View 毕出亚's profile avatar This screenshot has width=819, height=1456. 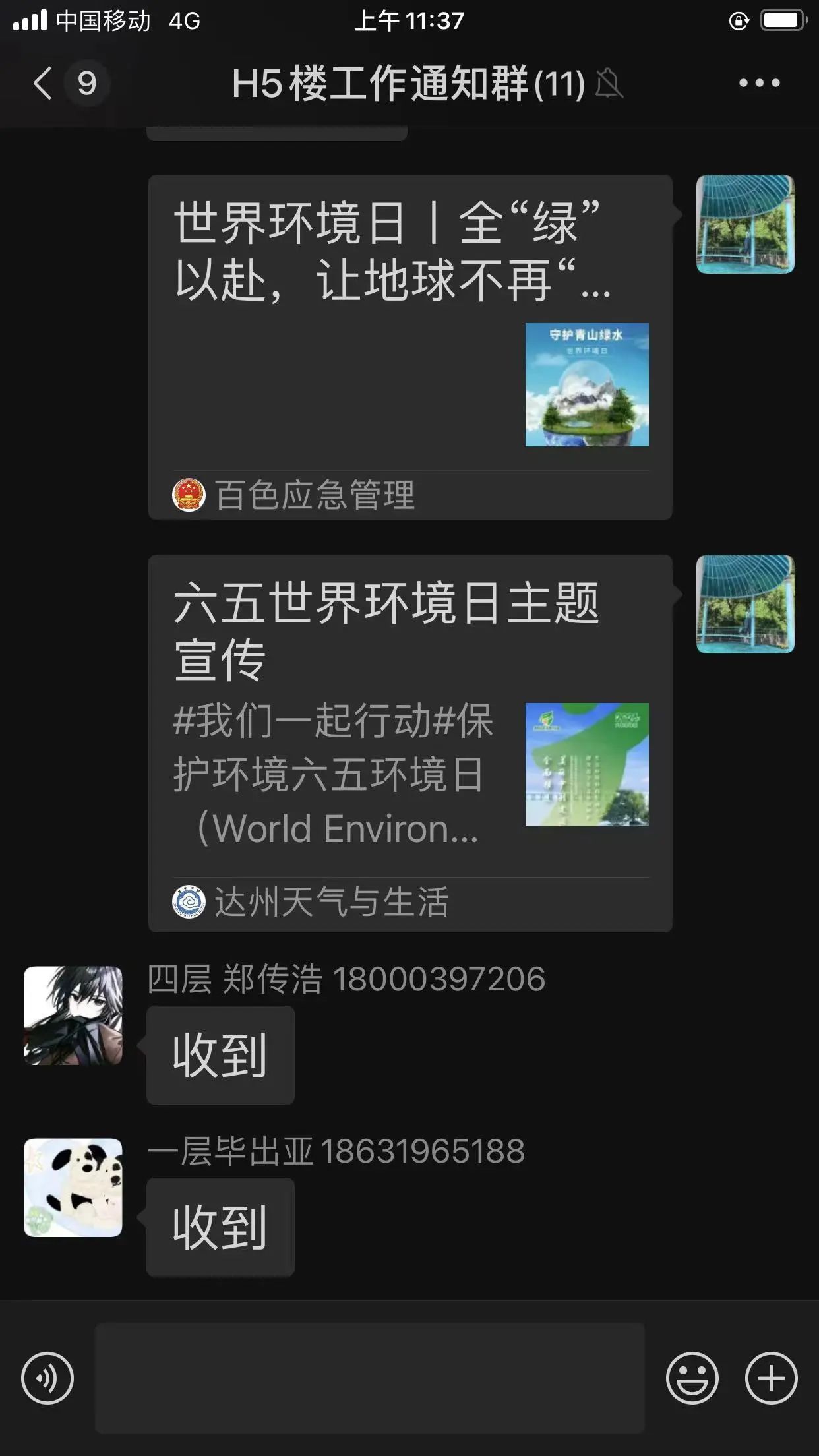pos(73,1188)
